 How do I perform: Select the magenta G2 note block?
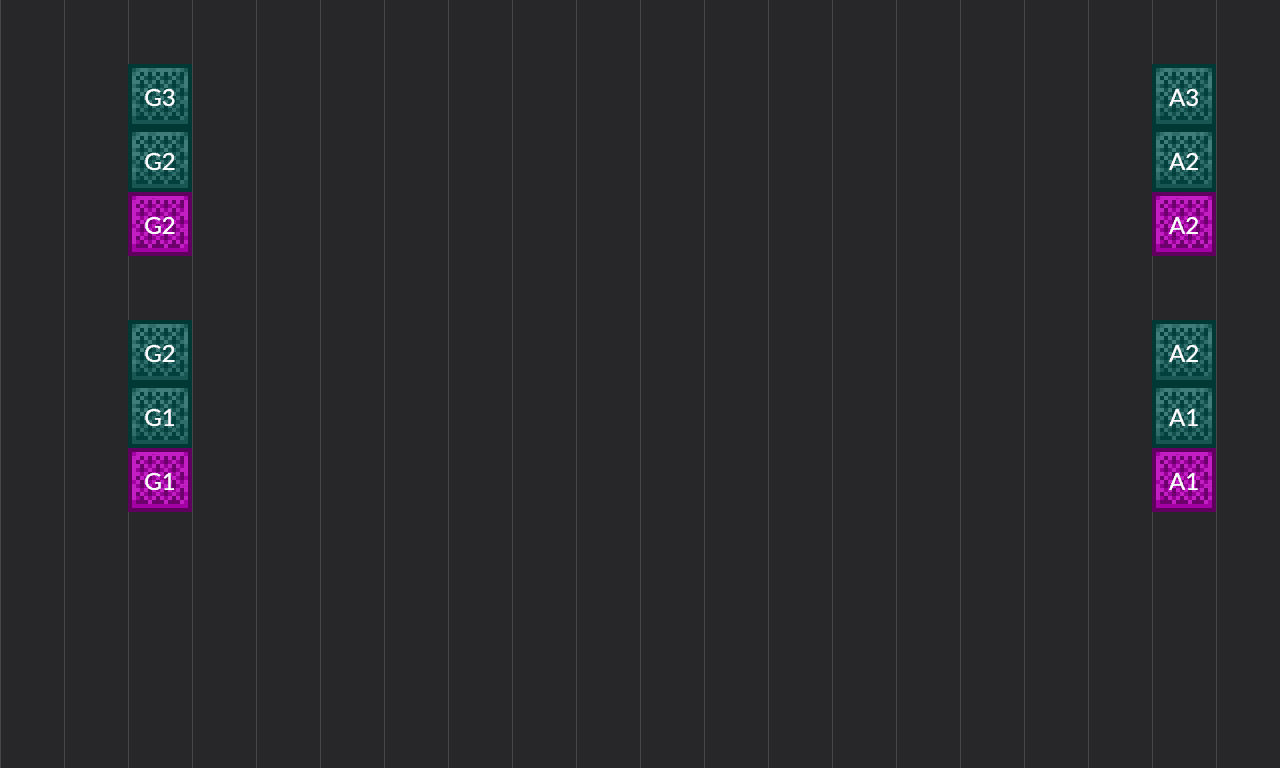160,225
